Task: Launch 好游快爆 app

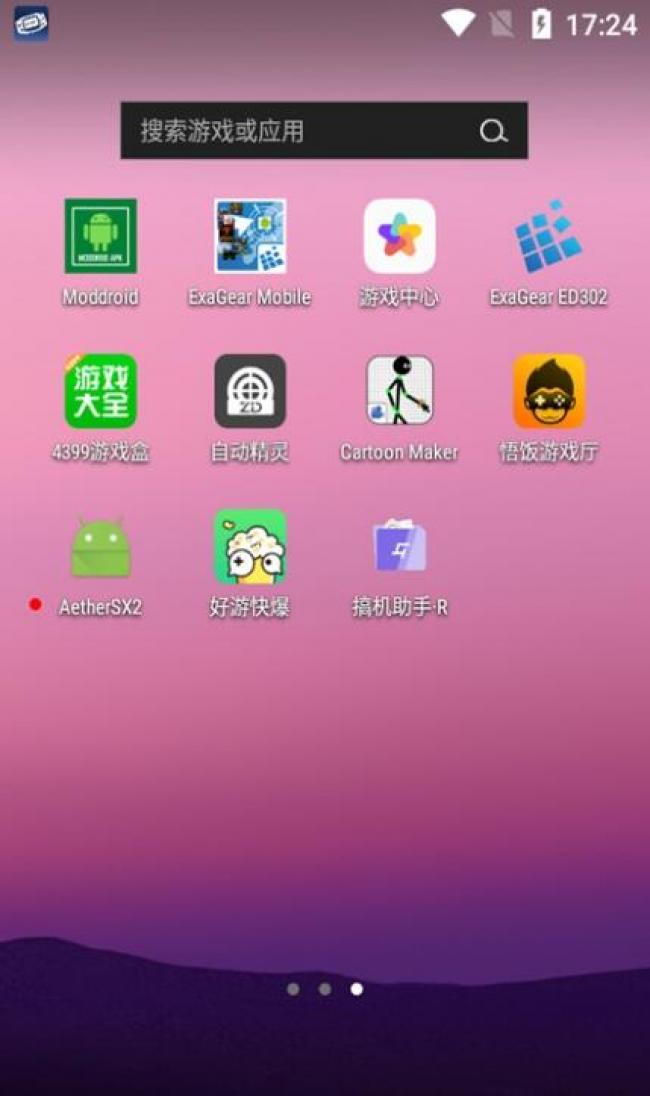Action: click(x=250, y=547)
